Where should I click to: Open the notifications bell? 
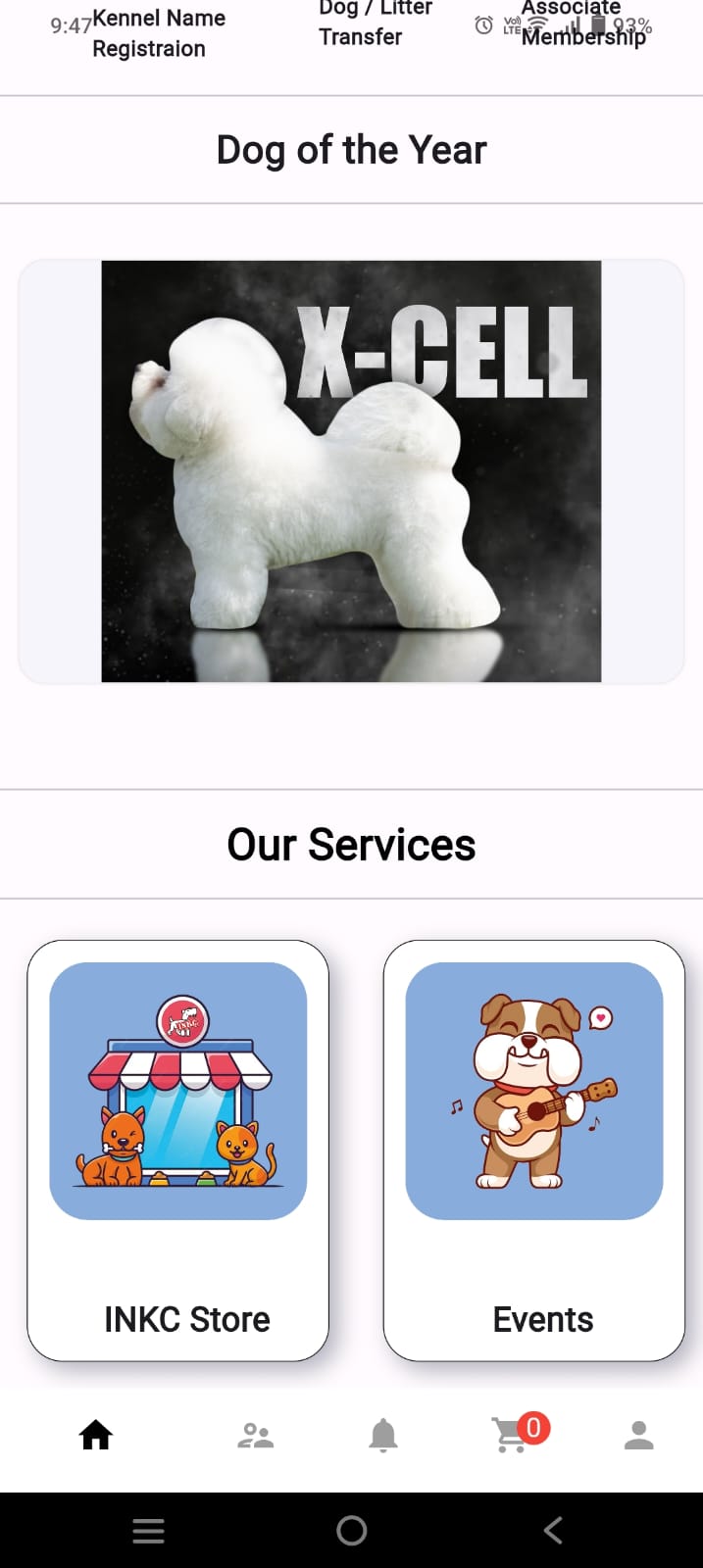(383, 1436)
